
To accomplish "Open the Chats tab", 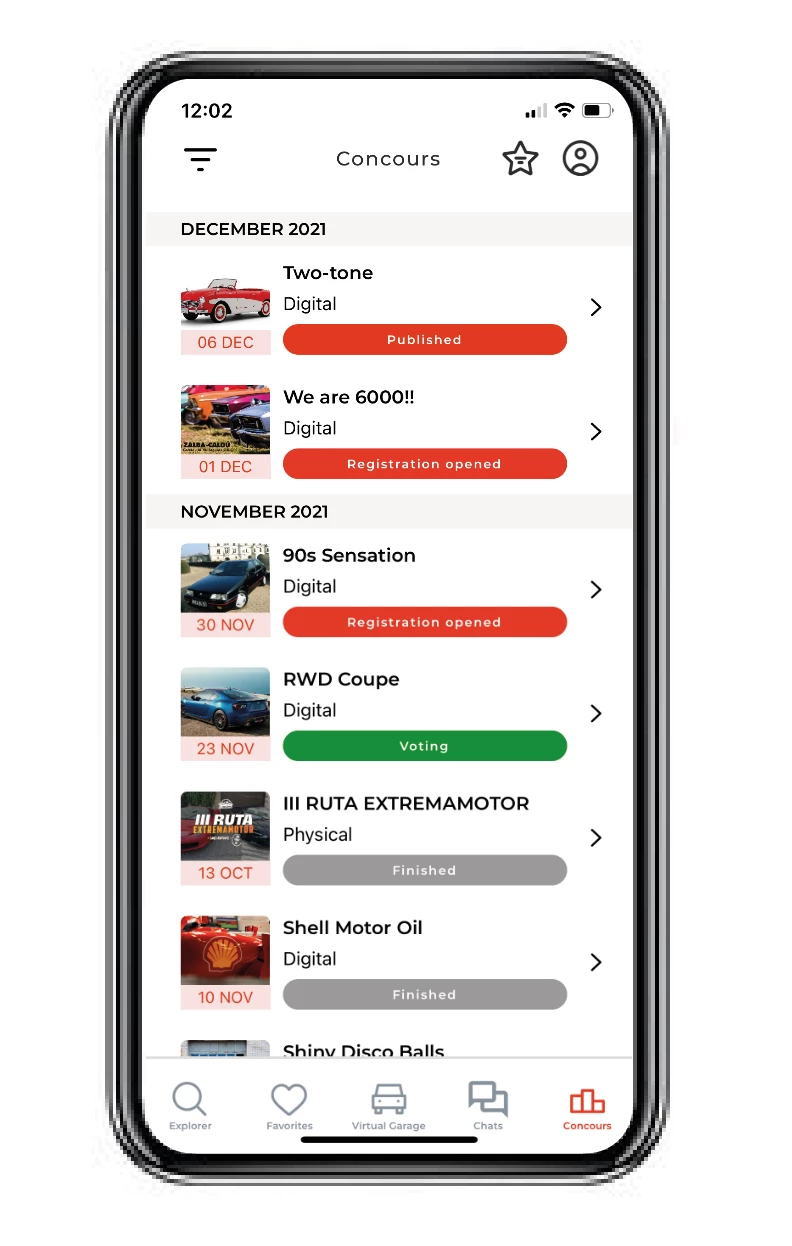I will (488, 1106).
